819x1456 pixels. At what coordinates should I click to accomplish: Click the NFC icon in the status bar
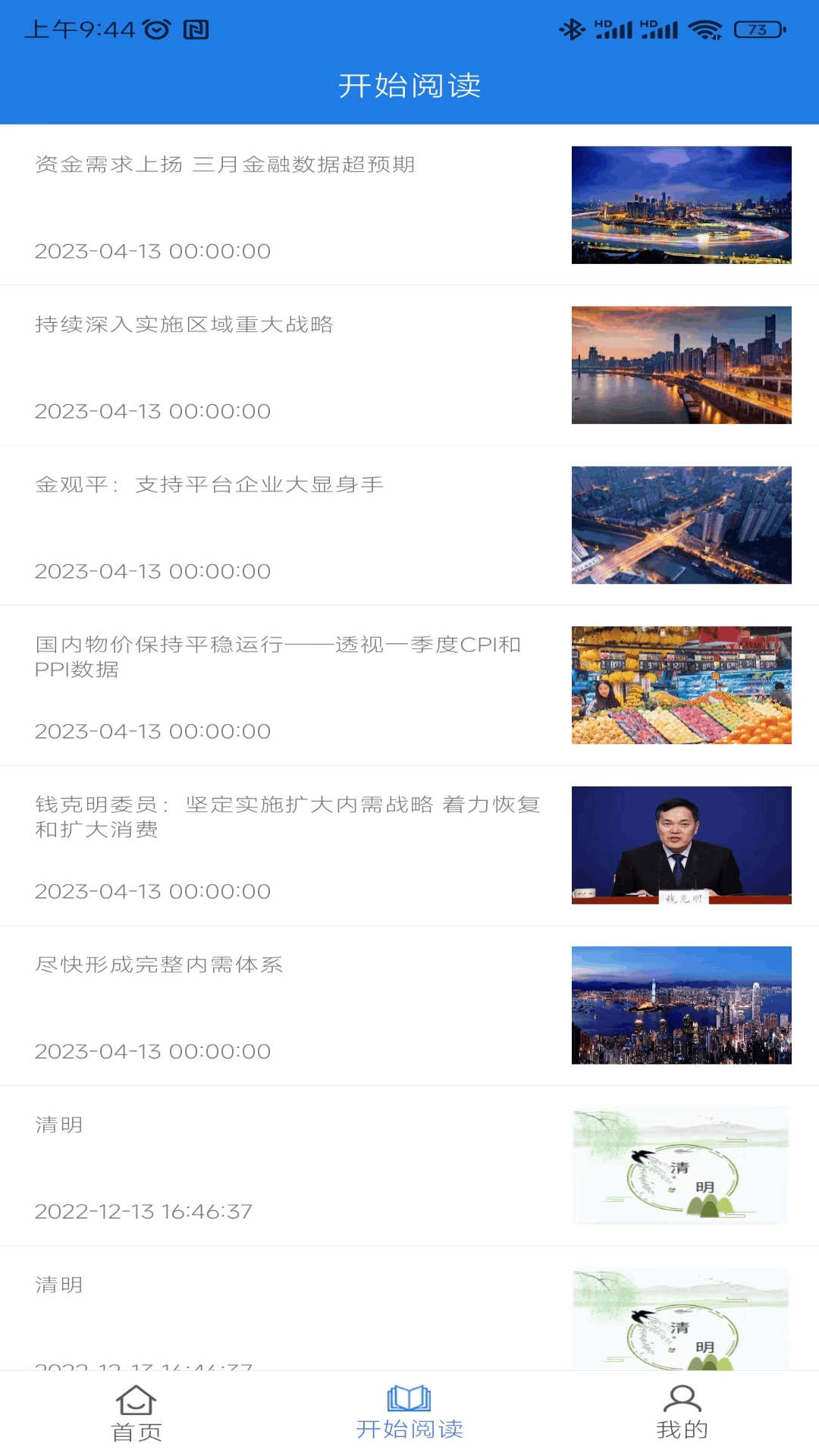tap(196, 29)
